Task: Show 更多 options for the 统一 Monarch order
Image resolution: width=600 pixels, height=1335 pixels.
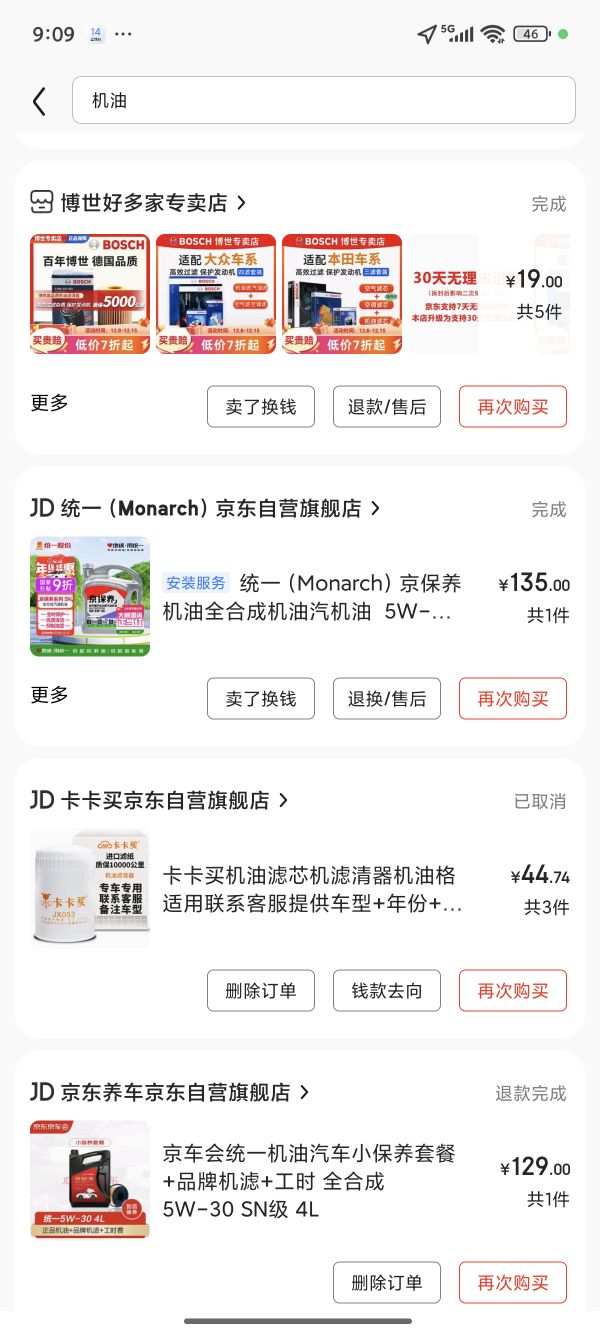Action: coord(50,695)
